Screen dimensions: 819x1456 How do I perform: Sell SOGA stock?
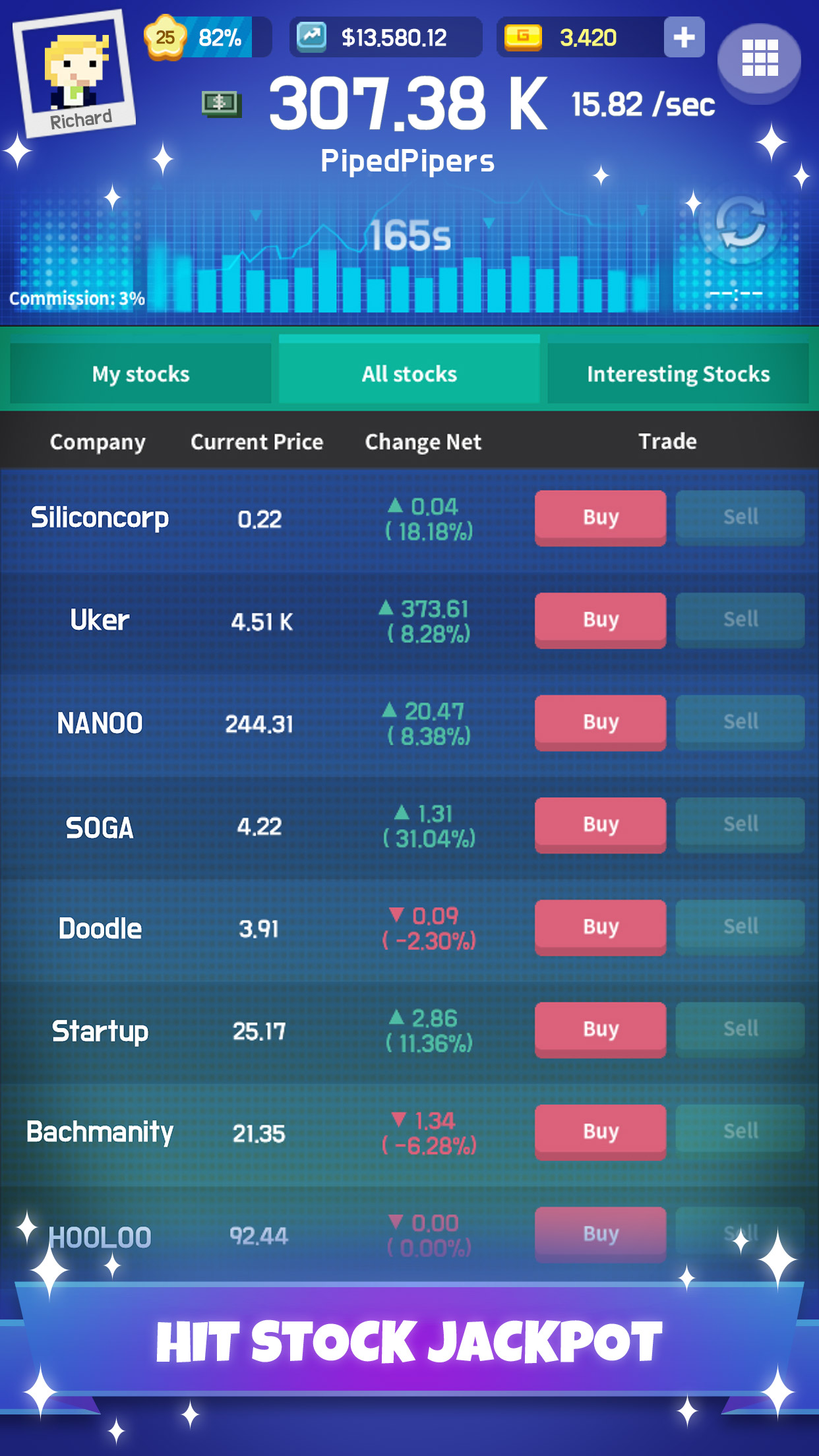pos(740,824)
